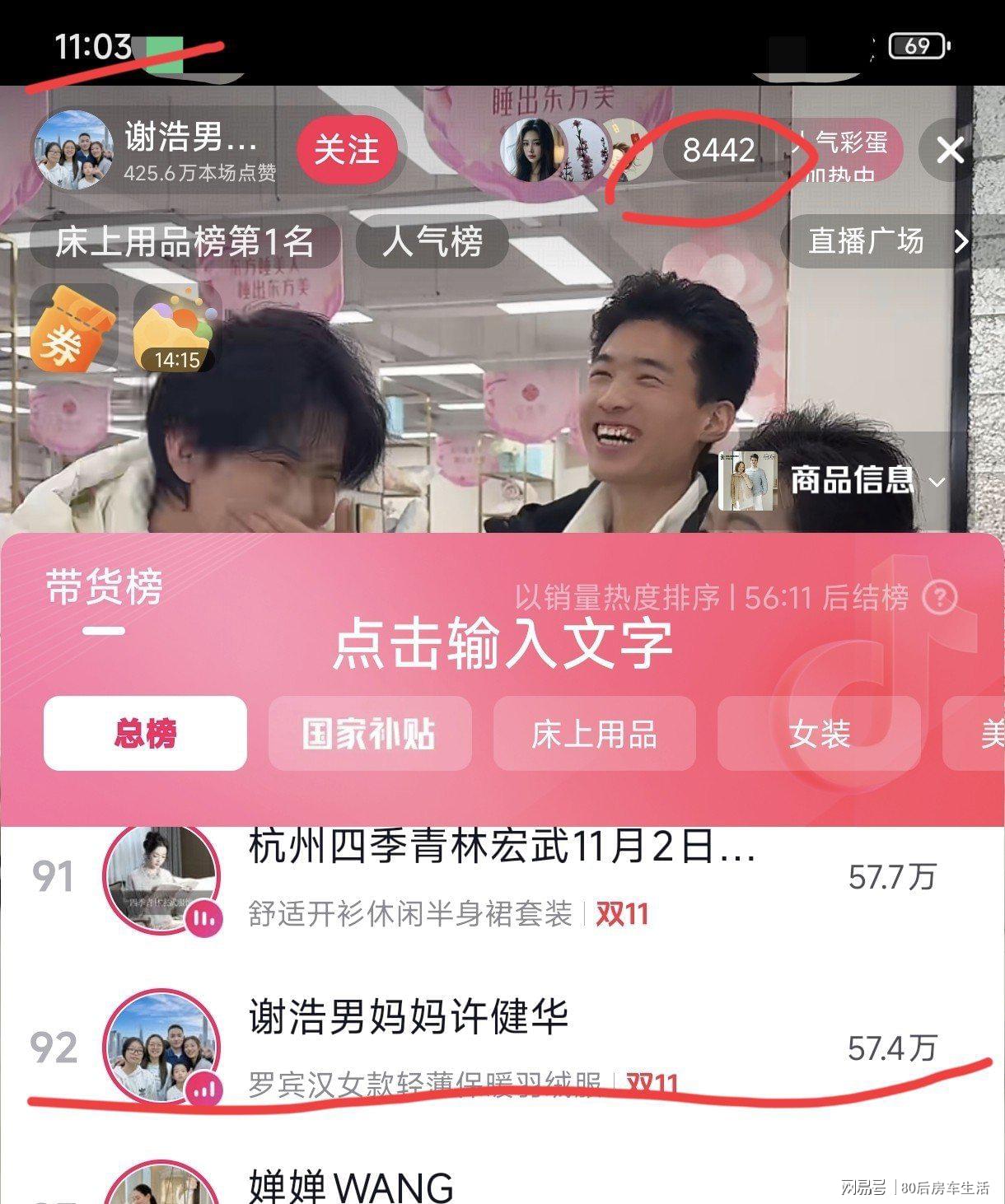Select the 总榜 tab
This screenshot has height=1204, width=1005.
(145, 733)
